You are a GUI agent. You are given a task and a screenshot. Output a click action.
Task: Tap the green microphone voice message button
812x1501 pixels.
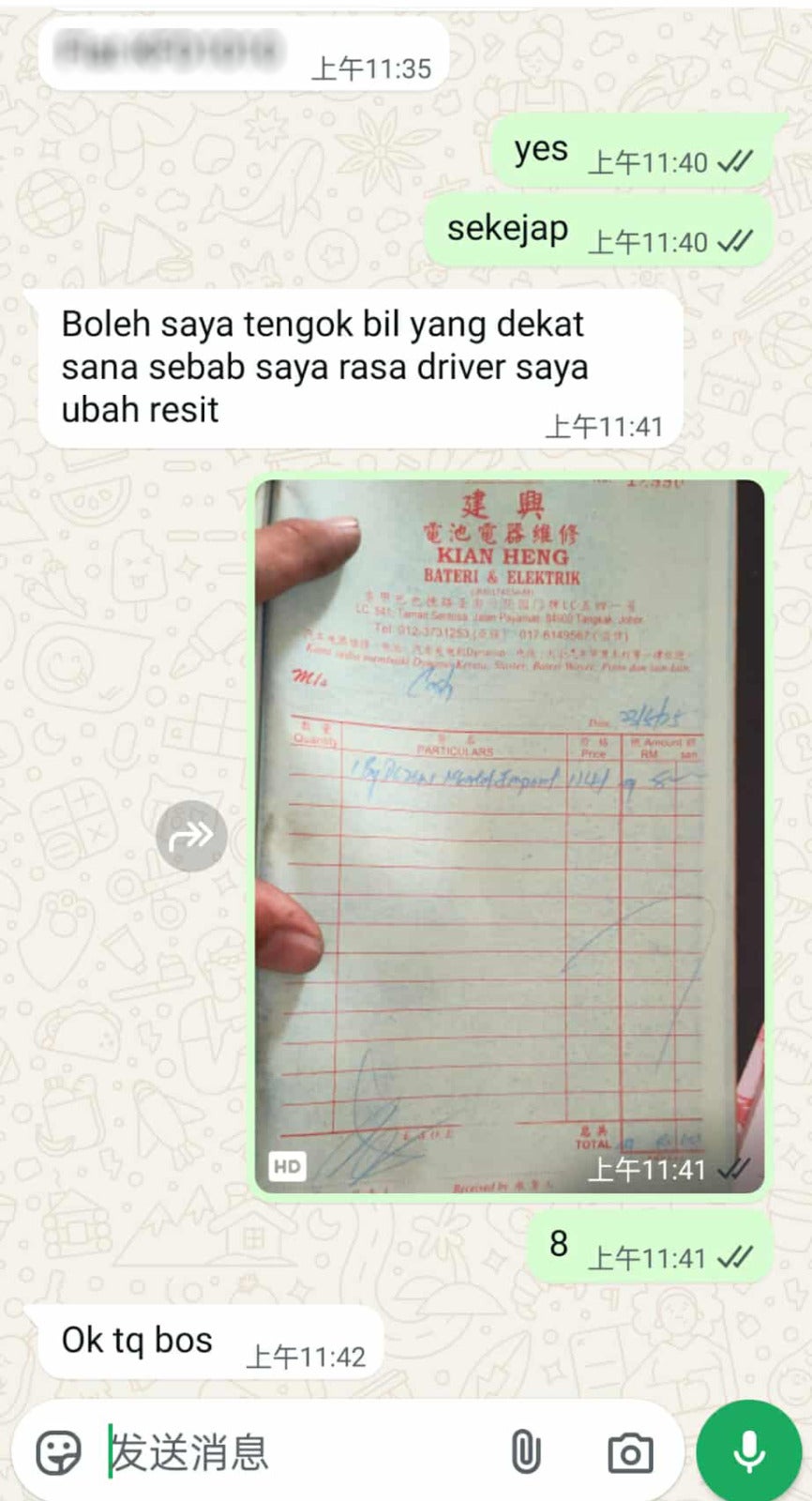[x=748, y=1450]
